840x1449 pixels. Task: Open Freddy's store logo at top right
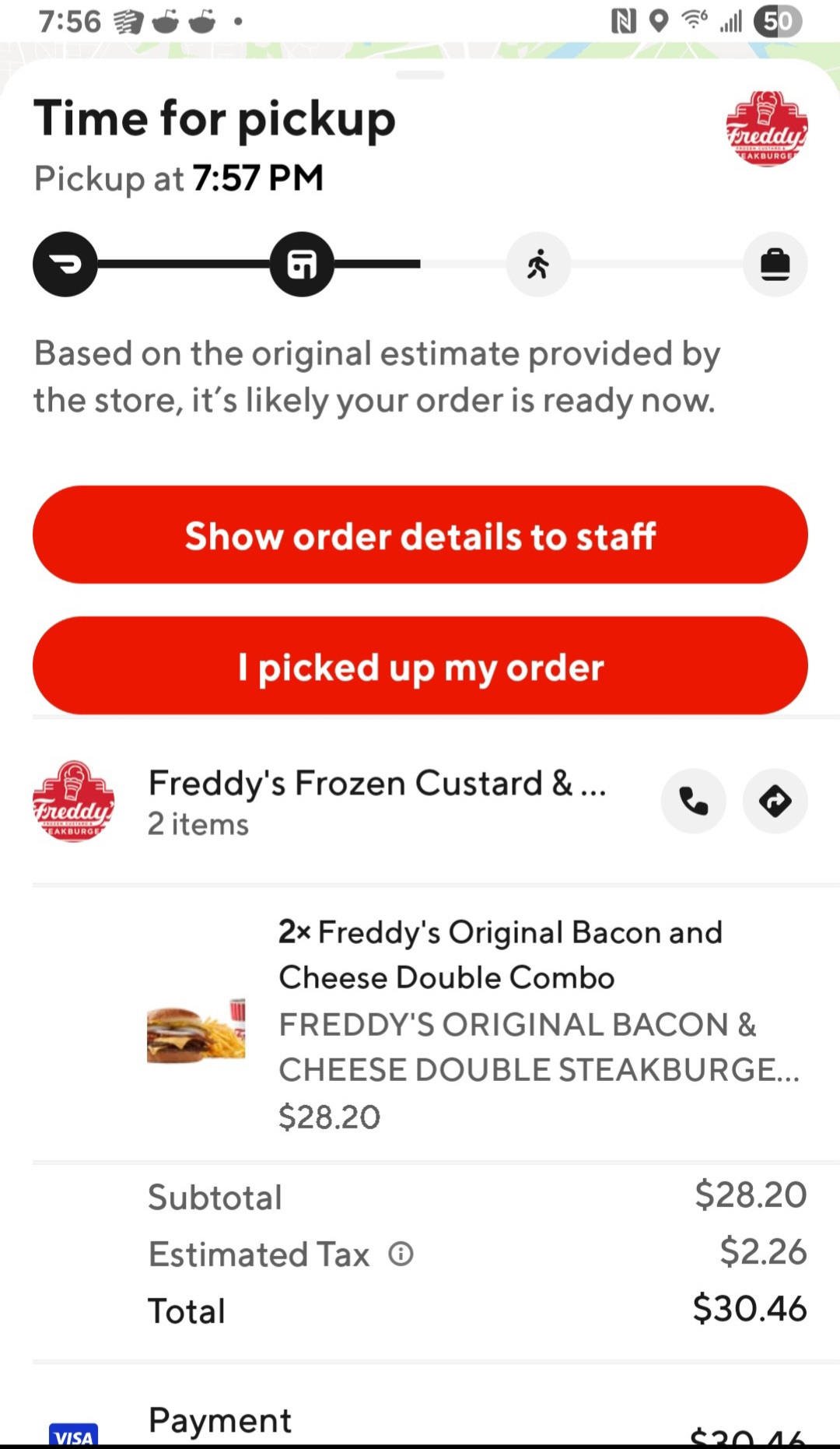[x=766, y=129]
